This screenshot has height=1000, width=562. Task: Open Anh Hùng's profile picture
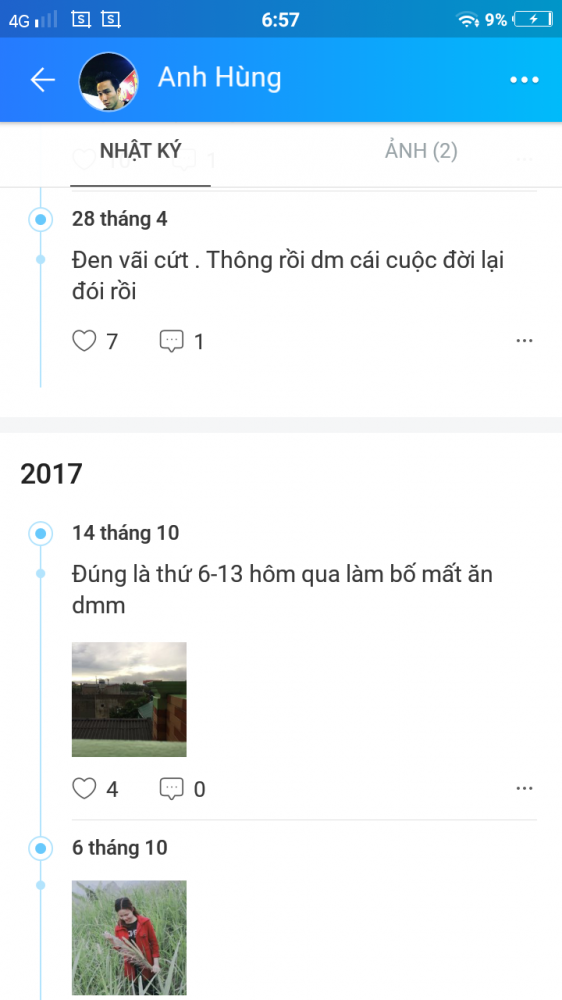coord(108,82)
